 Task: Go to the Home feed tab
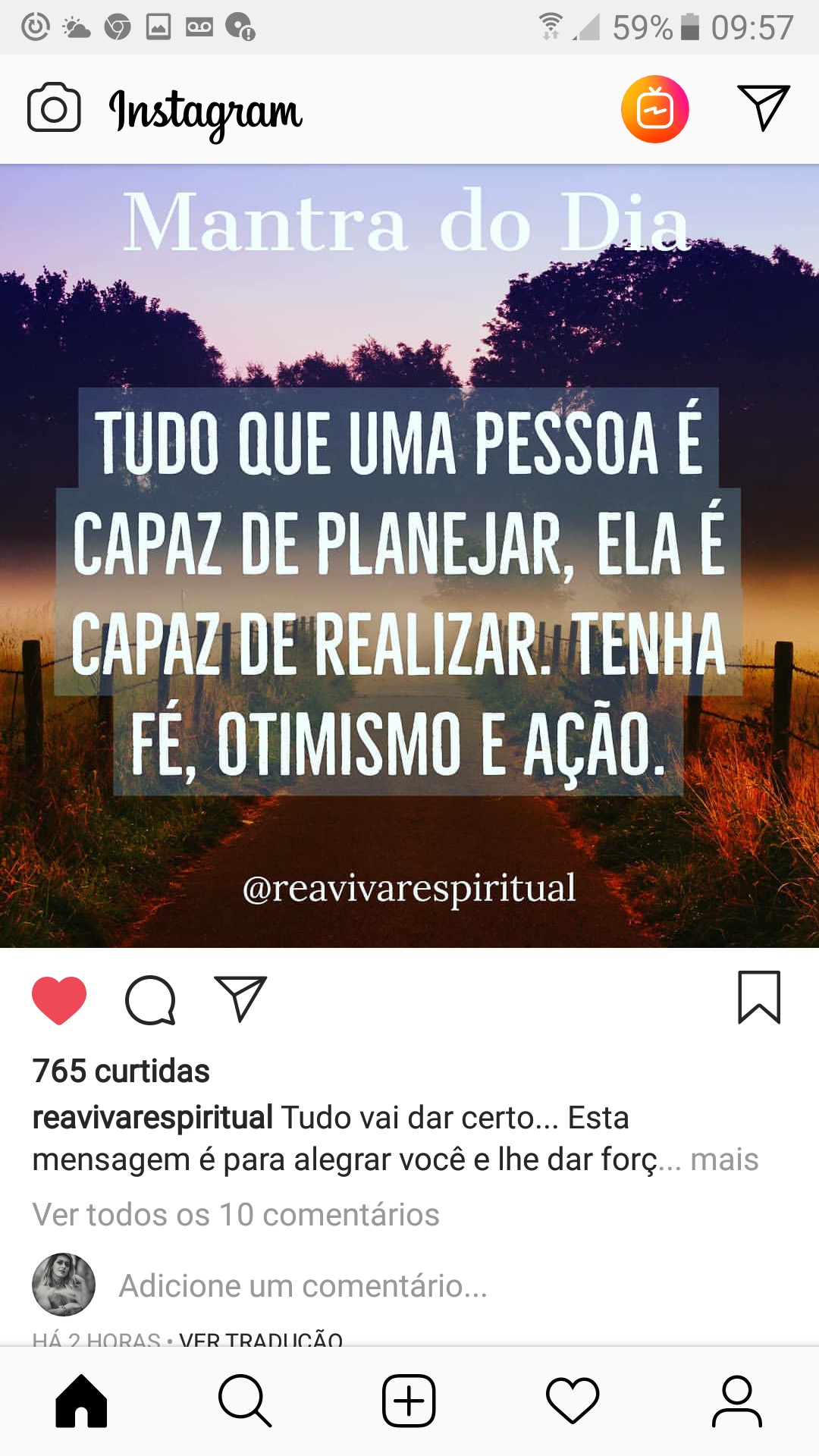(x=81, y=1401)
